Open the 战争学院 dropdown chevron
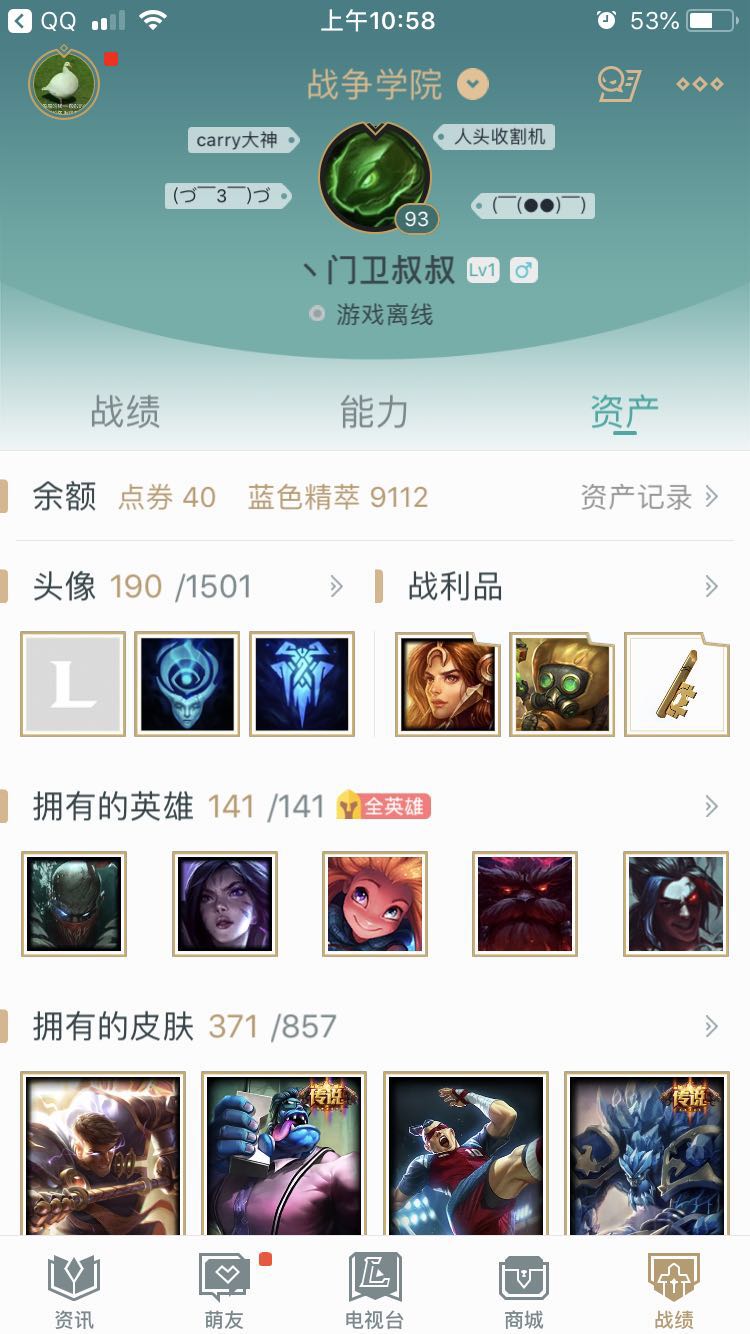This screenshot has height=1334, width=750. click(x=471, y=85)
